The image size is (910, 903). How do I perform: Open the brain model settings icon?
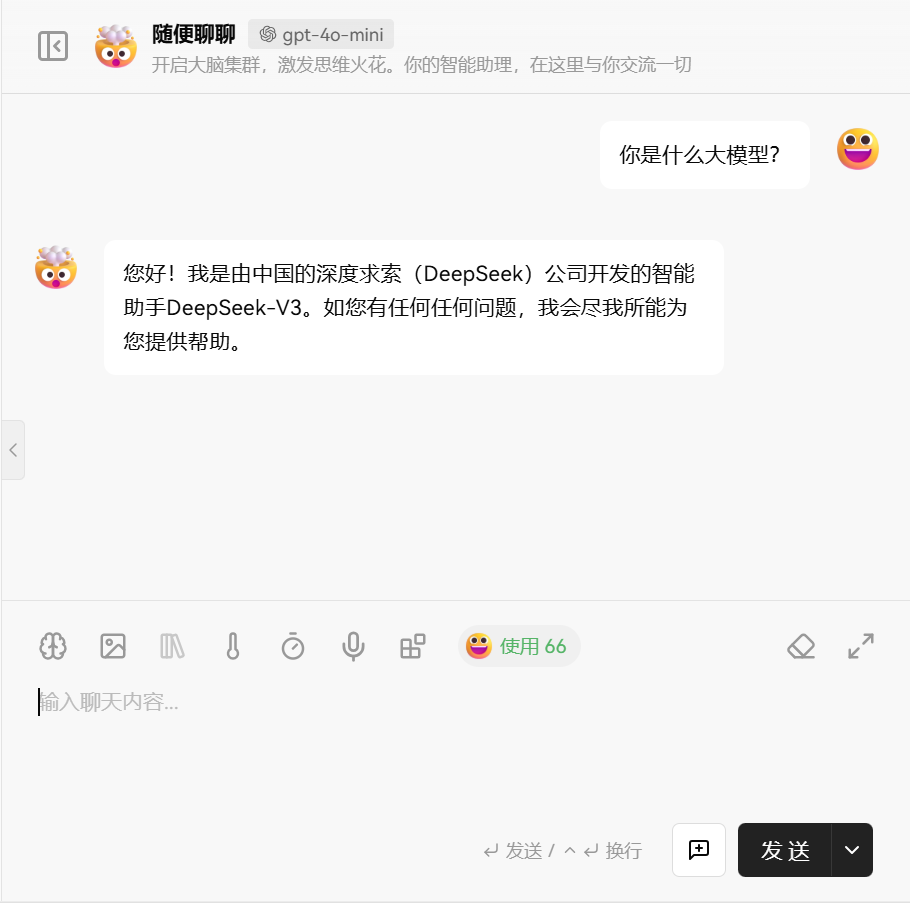pyautogui.click(x=53, y=647)
